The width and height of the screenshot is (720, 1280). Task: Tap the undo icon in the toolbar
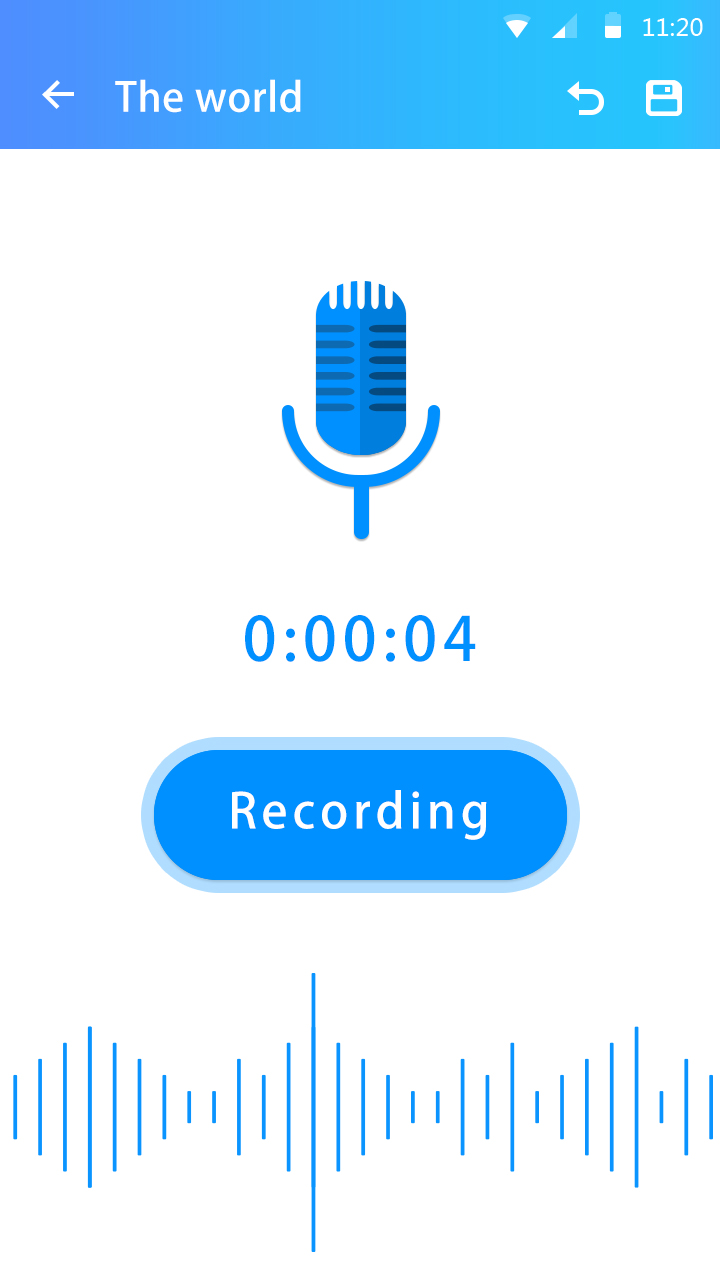[x=586, y=98]
